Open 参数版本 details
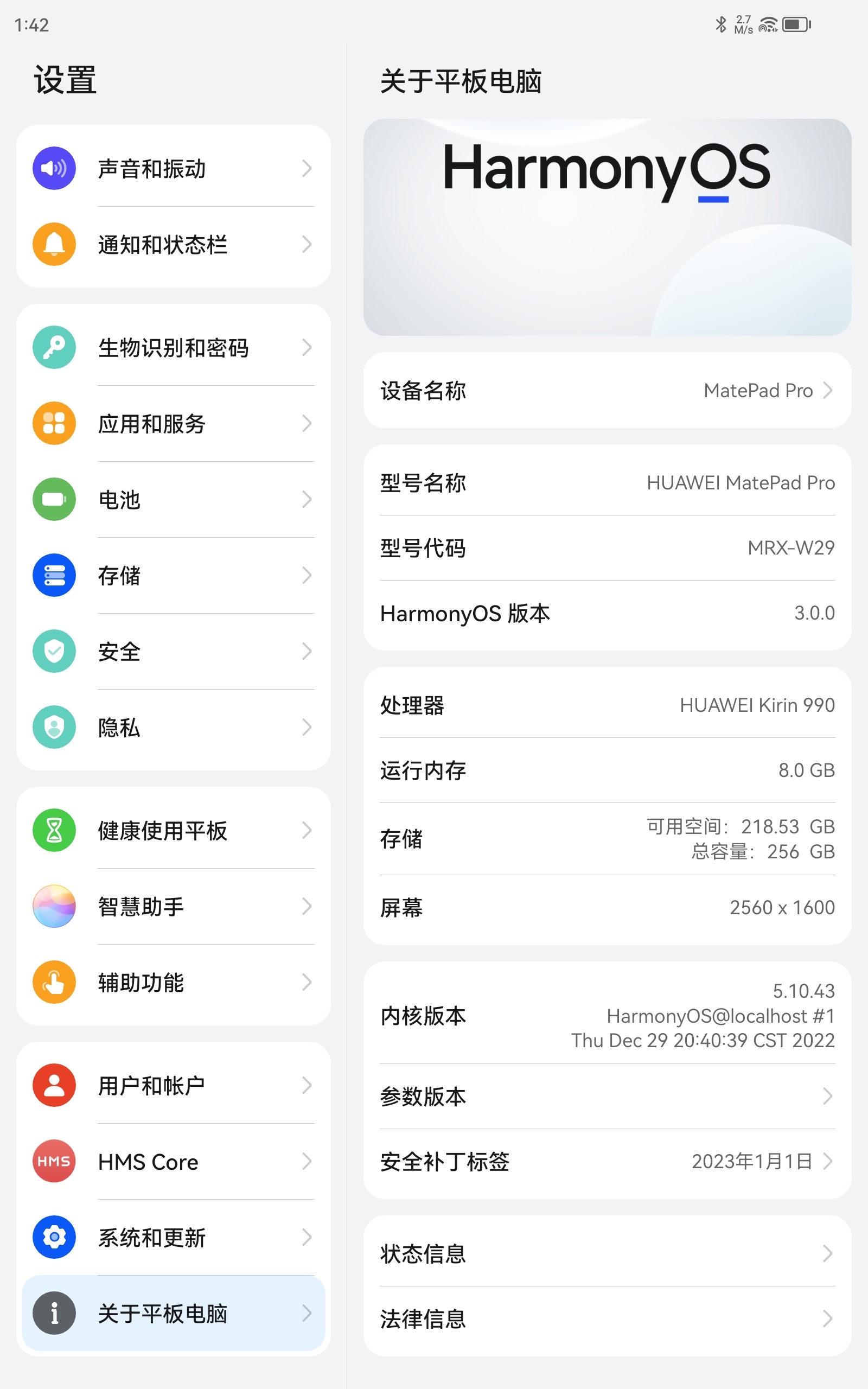 point(607,1096)
